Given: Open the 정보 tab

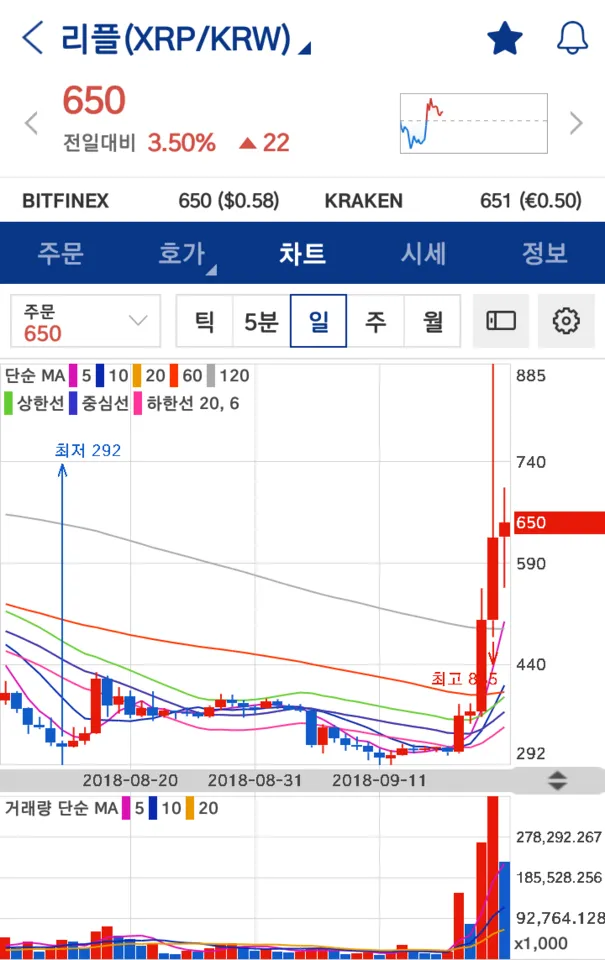Looking at the screenshot, I should click(544, 253).
